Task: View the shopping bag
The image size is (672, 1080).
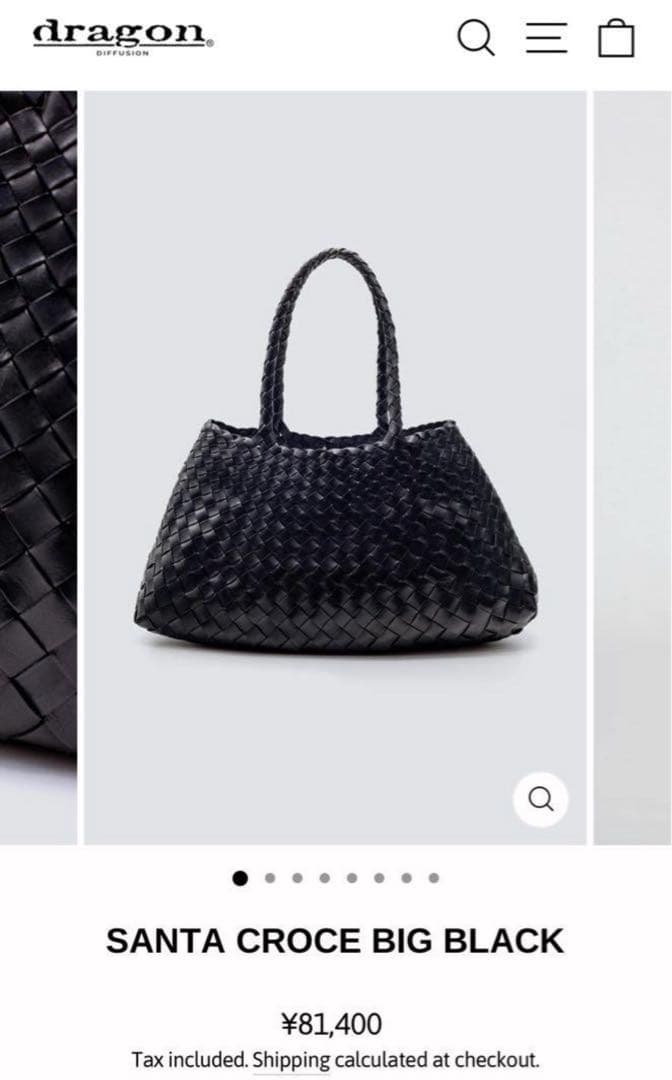Action: 616,38
